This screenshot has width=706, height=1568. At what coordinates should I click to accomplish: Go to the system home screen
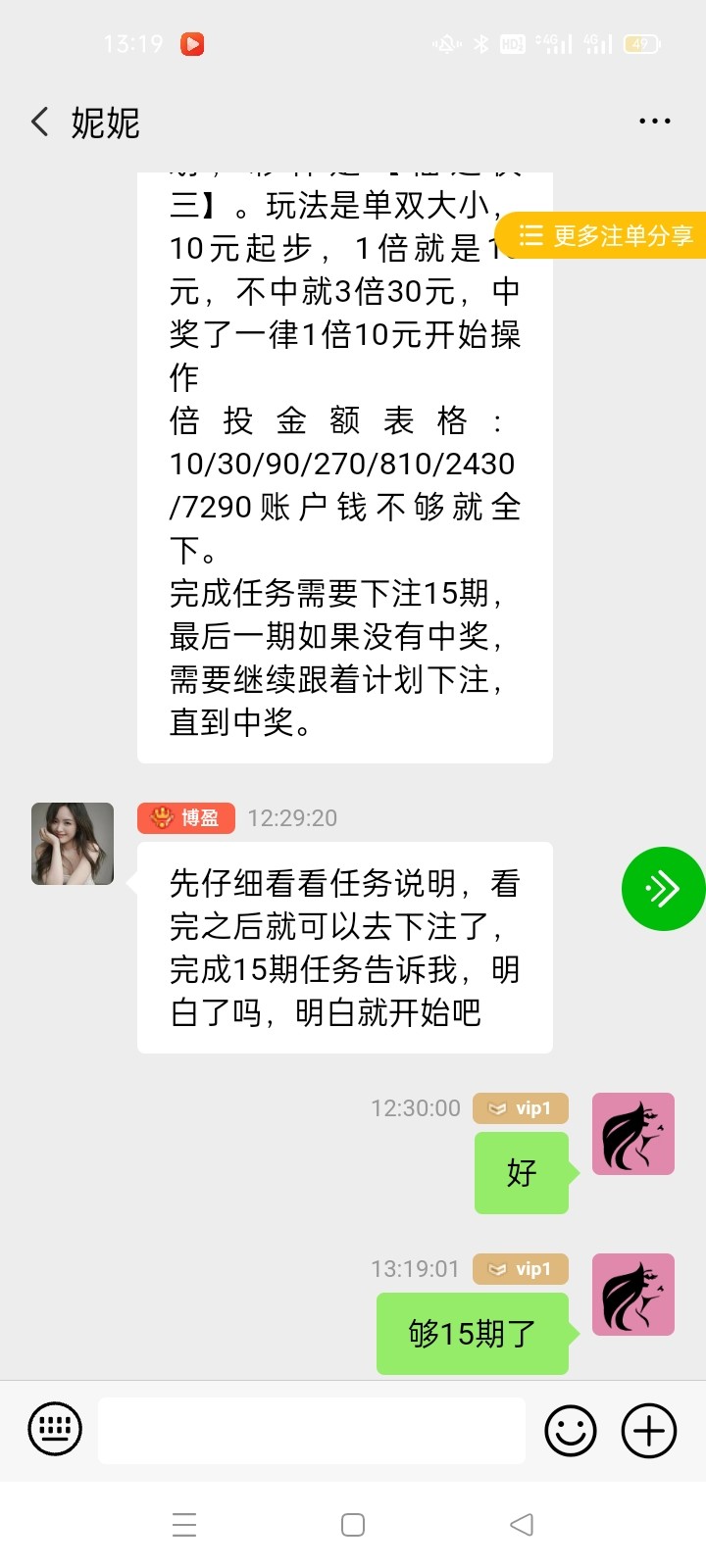coord(353,1524)
